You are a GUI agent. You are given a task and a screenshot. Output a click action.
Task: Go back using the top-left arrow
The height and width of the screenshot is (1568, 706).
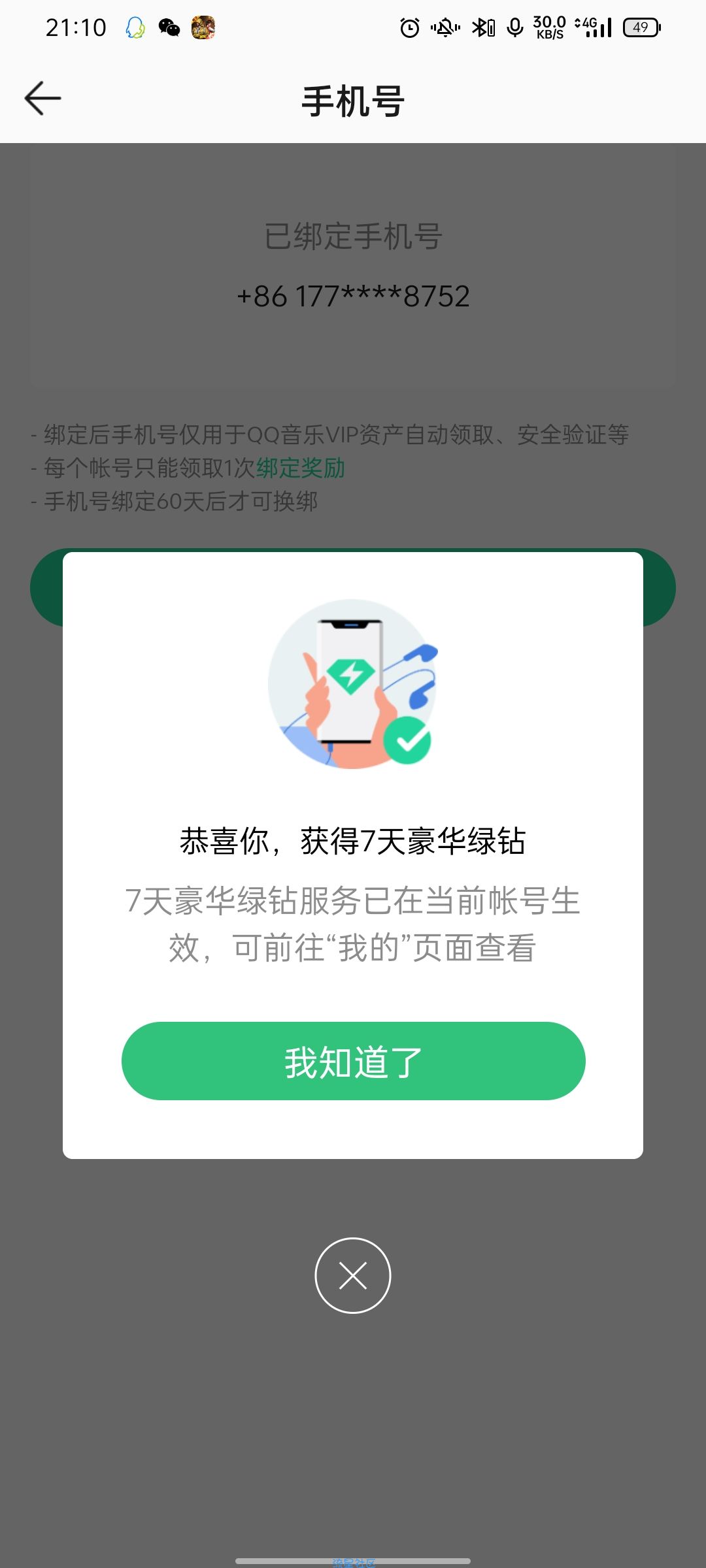coord(43,99)
